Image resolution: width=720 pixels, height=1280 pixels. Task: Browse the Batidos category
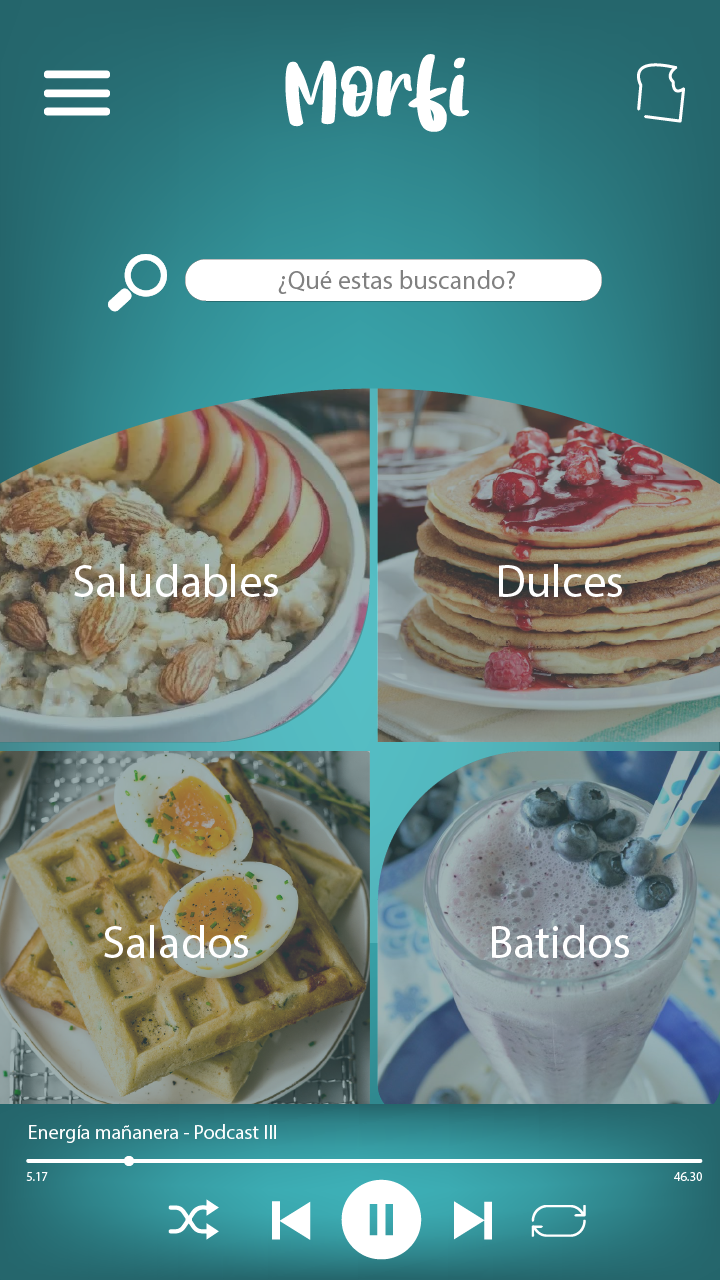pyautogui.click(x=558, y=942)
